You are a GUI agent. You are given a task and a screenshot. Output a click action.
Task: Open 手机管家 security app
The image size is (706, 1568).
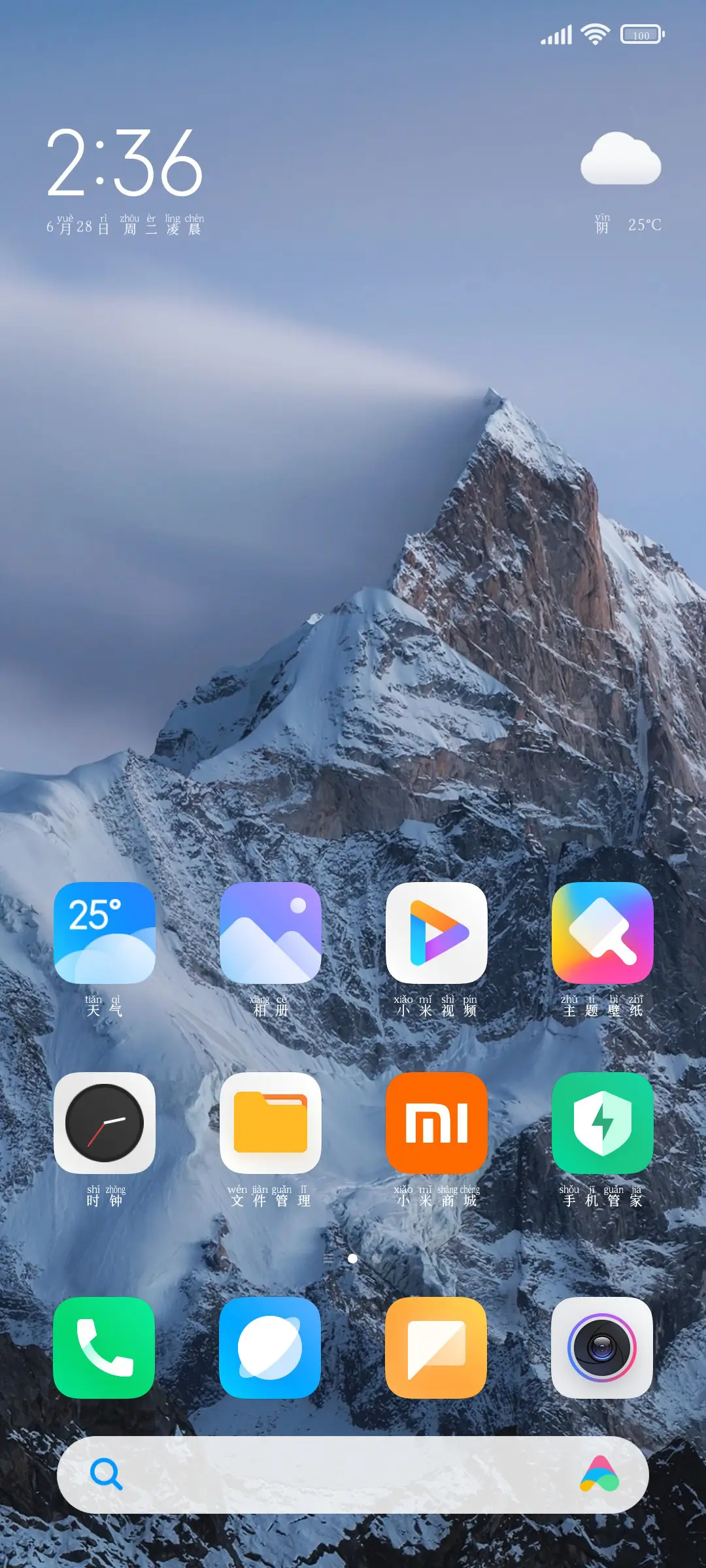pos(603,1123)
